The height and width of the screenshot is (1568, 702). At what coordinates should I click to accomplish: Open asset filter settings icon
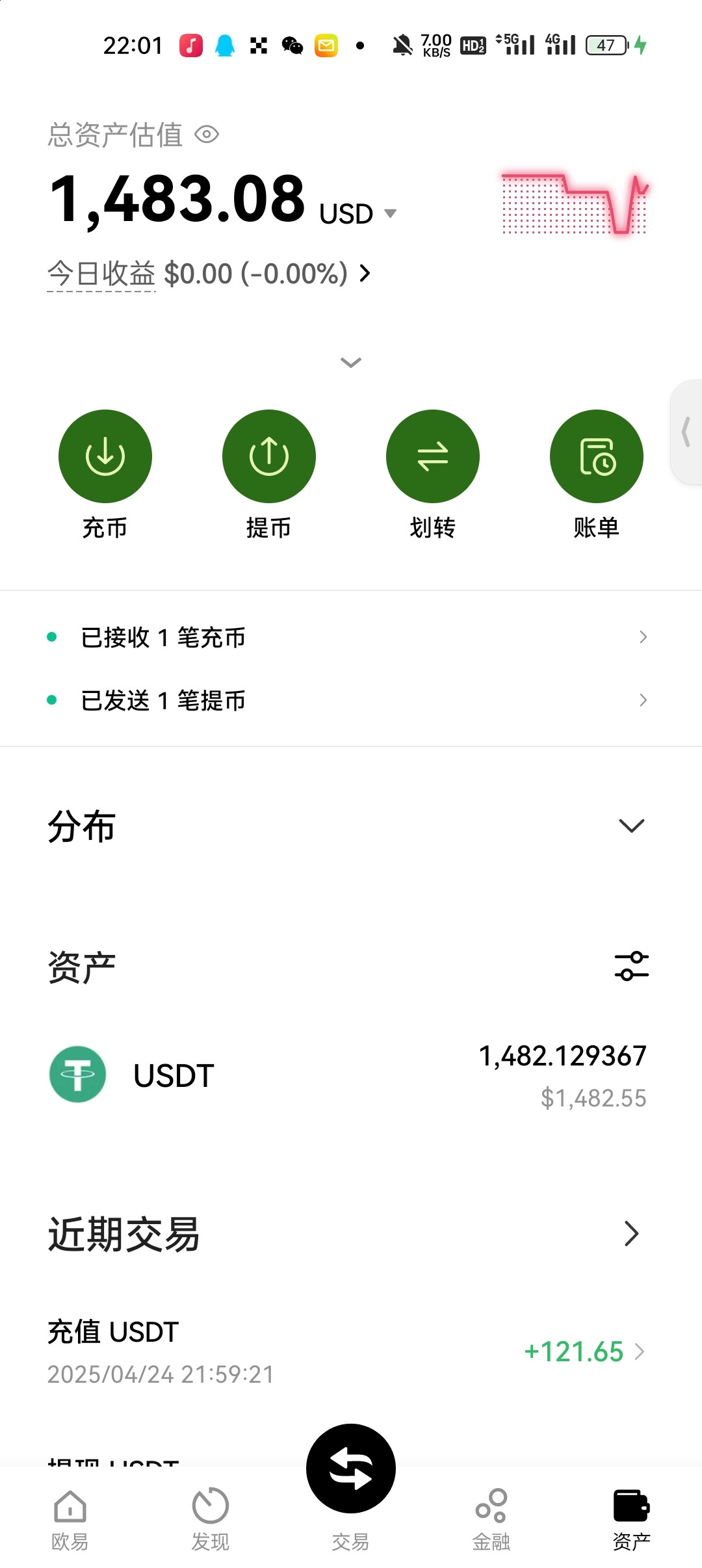(631, 966)
